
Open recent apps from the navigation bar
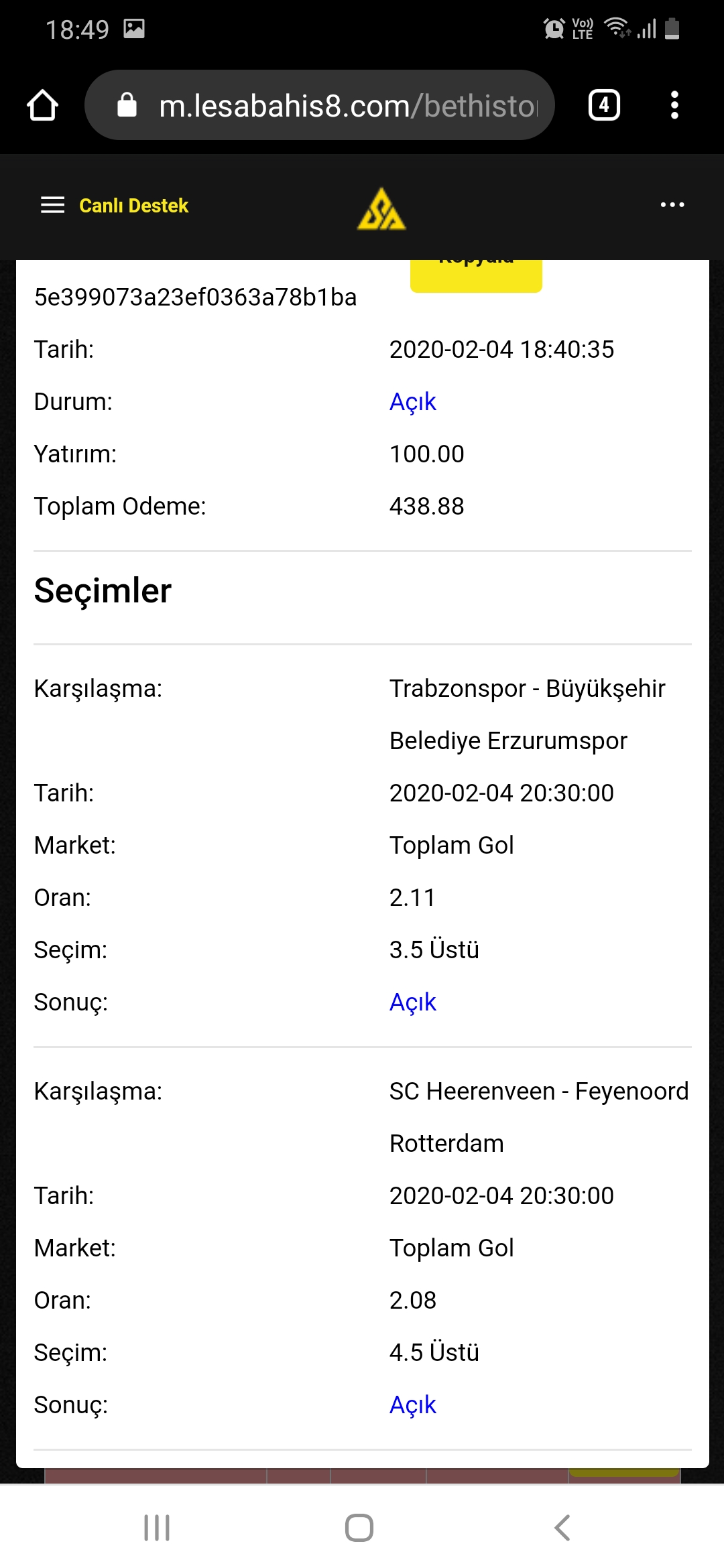(157, 1528)
